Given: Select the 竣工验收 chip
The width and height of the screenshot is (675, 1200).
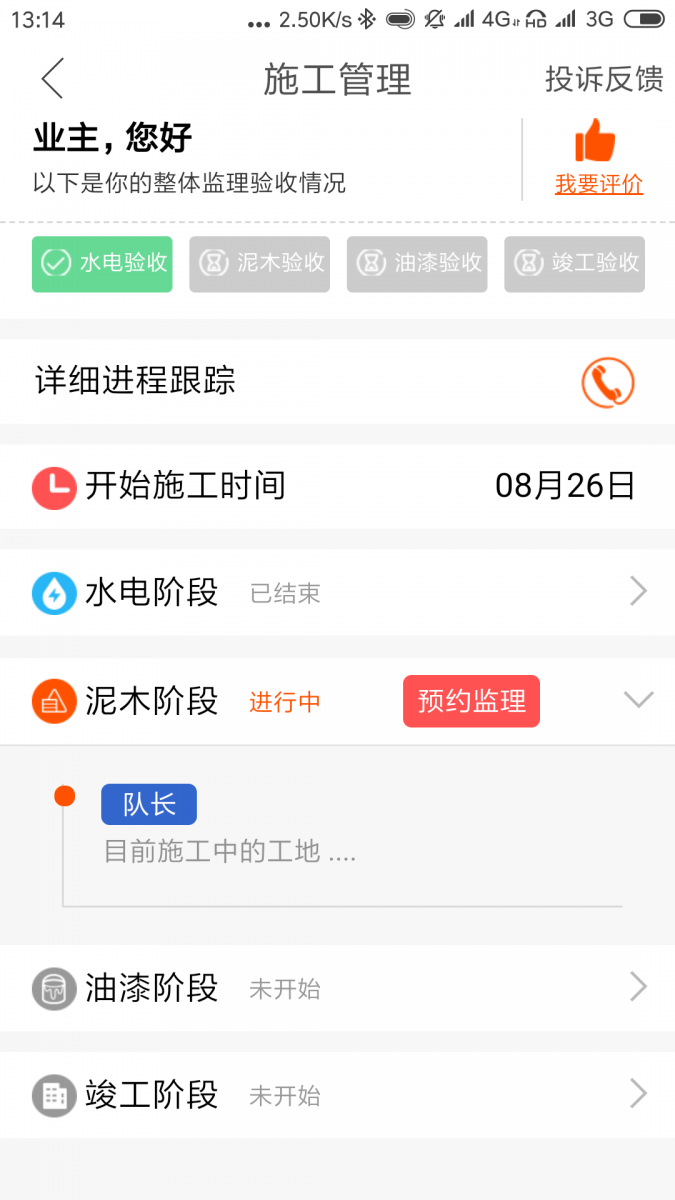Looking at the screenshot, I should [x=574, y=264].
